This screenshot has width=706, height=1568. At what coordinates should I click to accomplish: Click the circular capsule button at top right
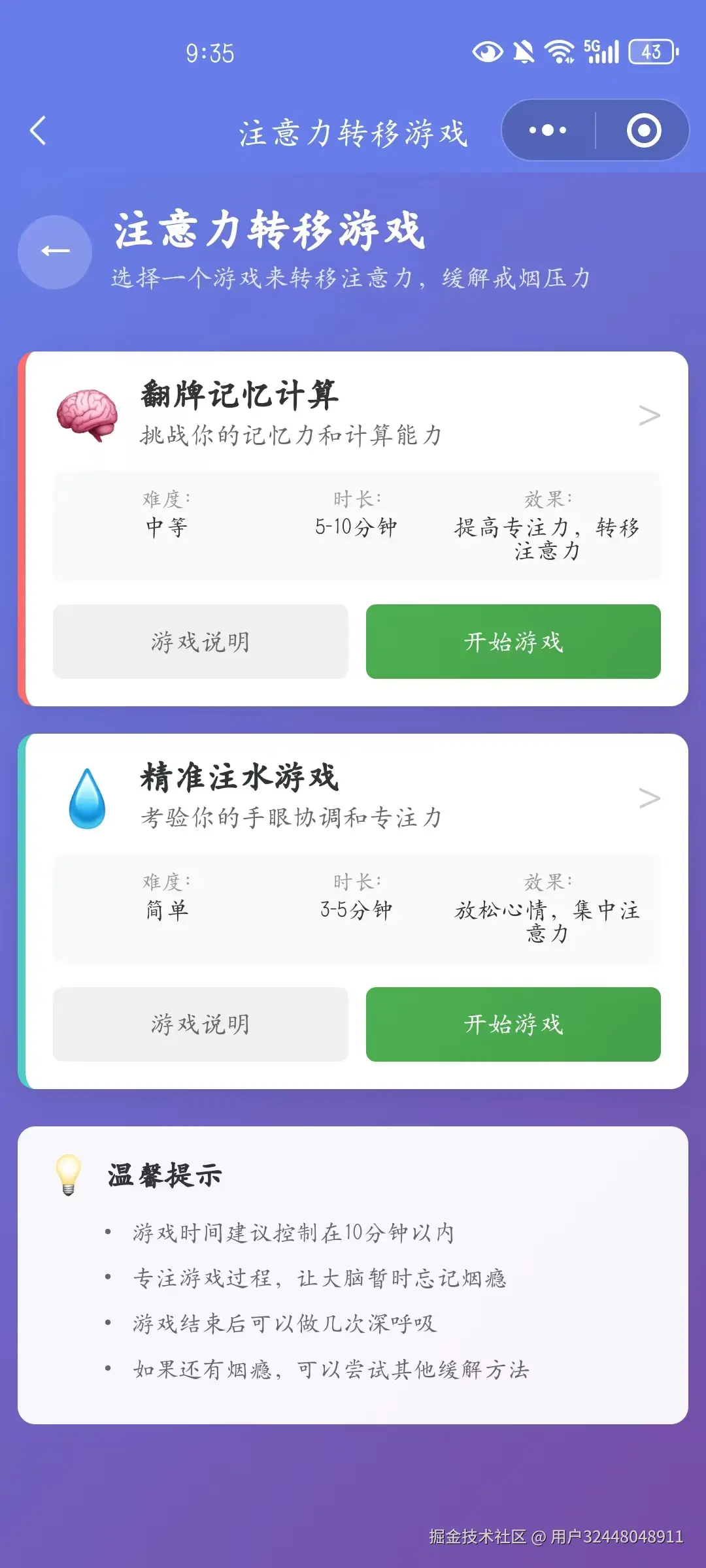coord(642,130)
